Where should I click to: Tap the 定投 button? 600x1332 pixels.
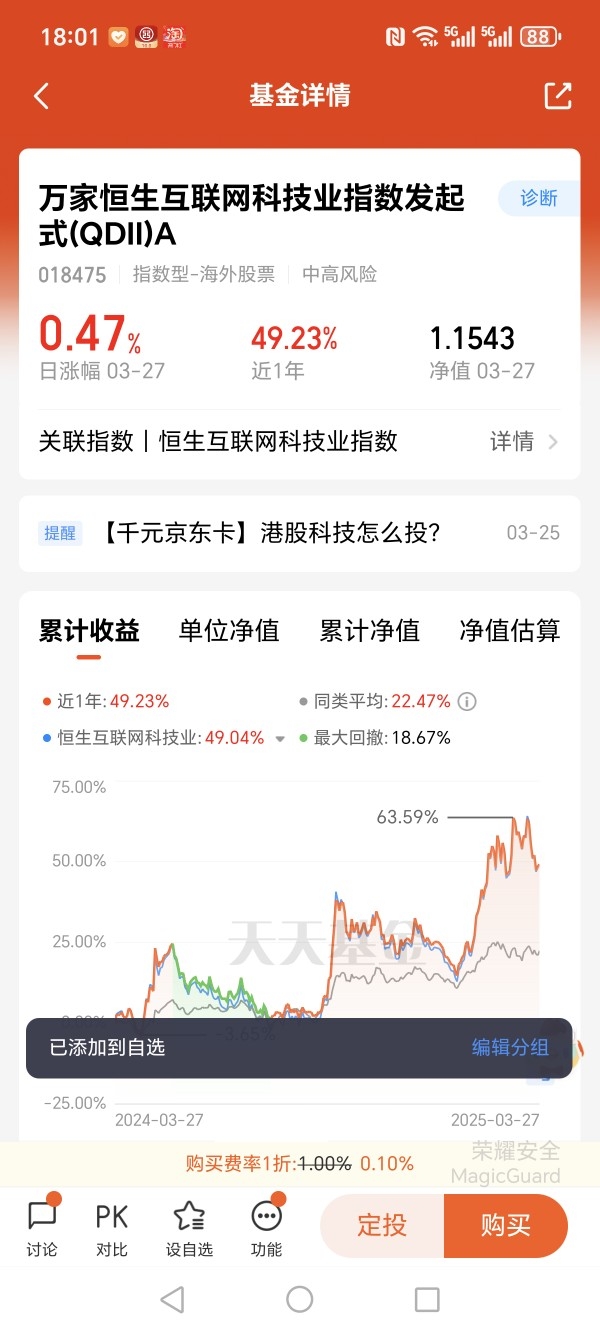click(x=382, y=1225)
